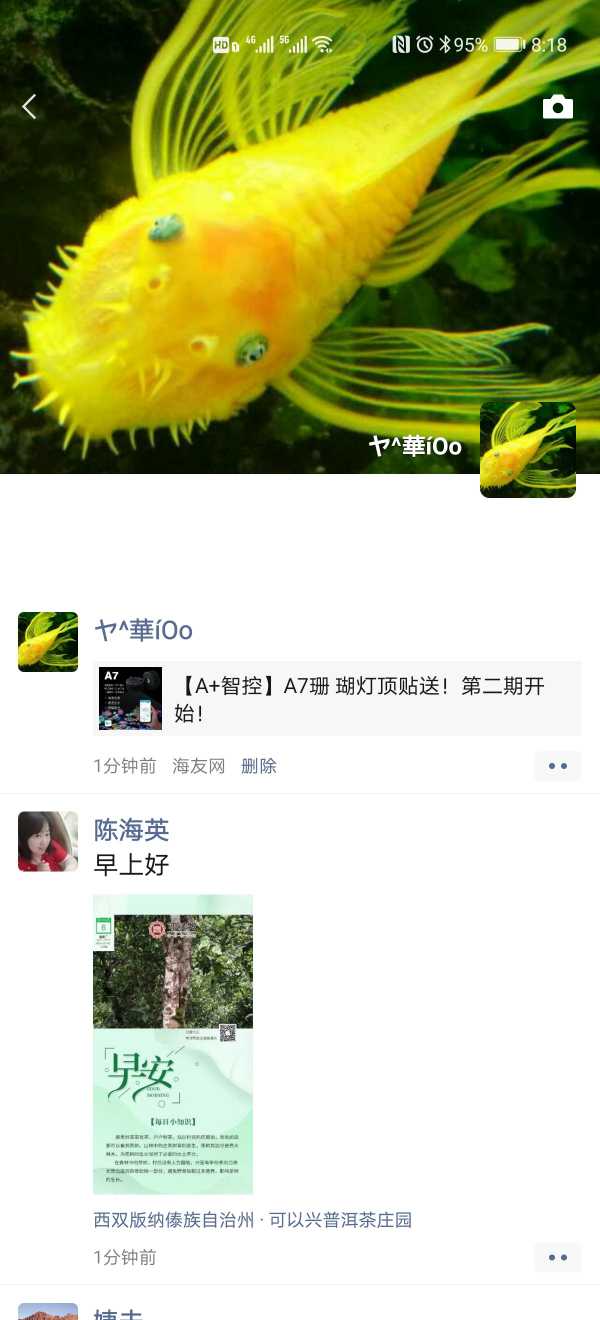Viewport: 600px width, 1320px height.
Task: Open the profile avatar on the cover photo
Action: pos(527,450)
